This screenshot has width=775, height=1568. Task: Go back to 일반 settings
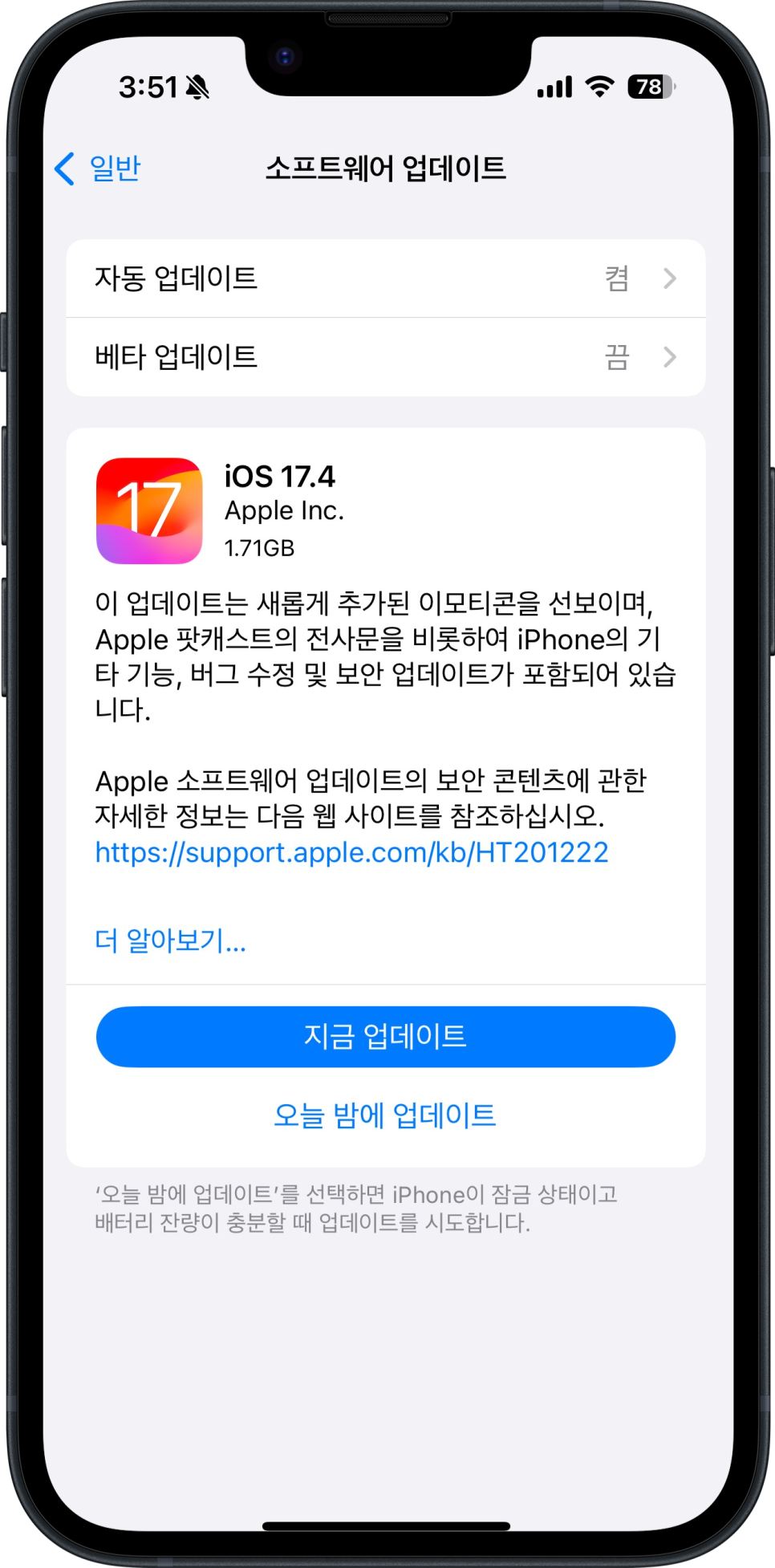(x=98, y=169)
